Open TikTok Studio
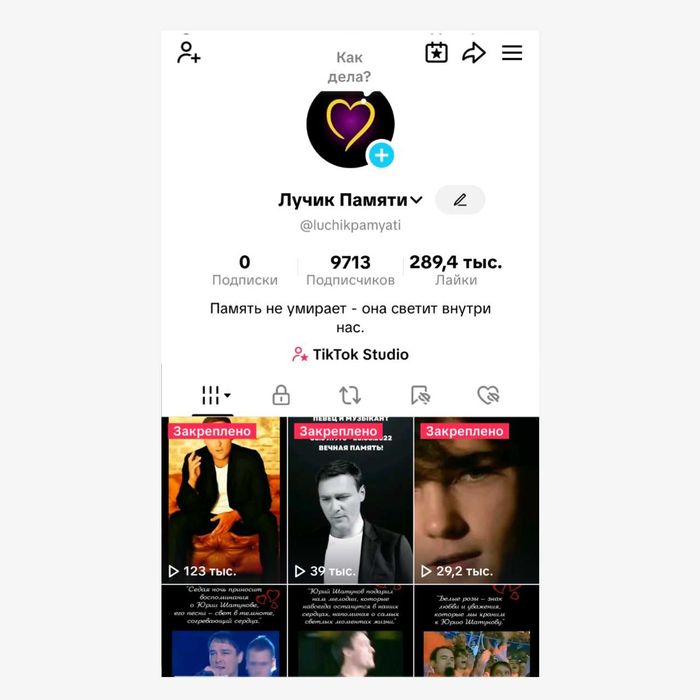This screenshot has height=700, width=700. (x=350, y=354)
